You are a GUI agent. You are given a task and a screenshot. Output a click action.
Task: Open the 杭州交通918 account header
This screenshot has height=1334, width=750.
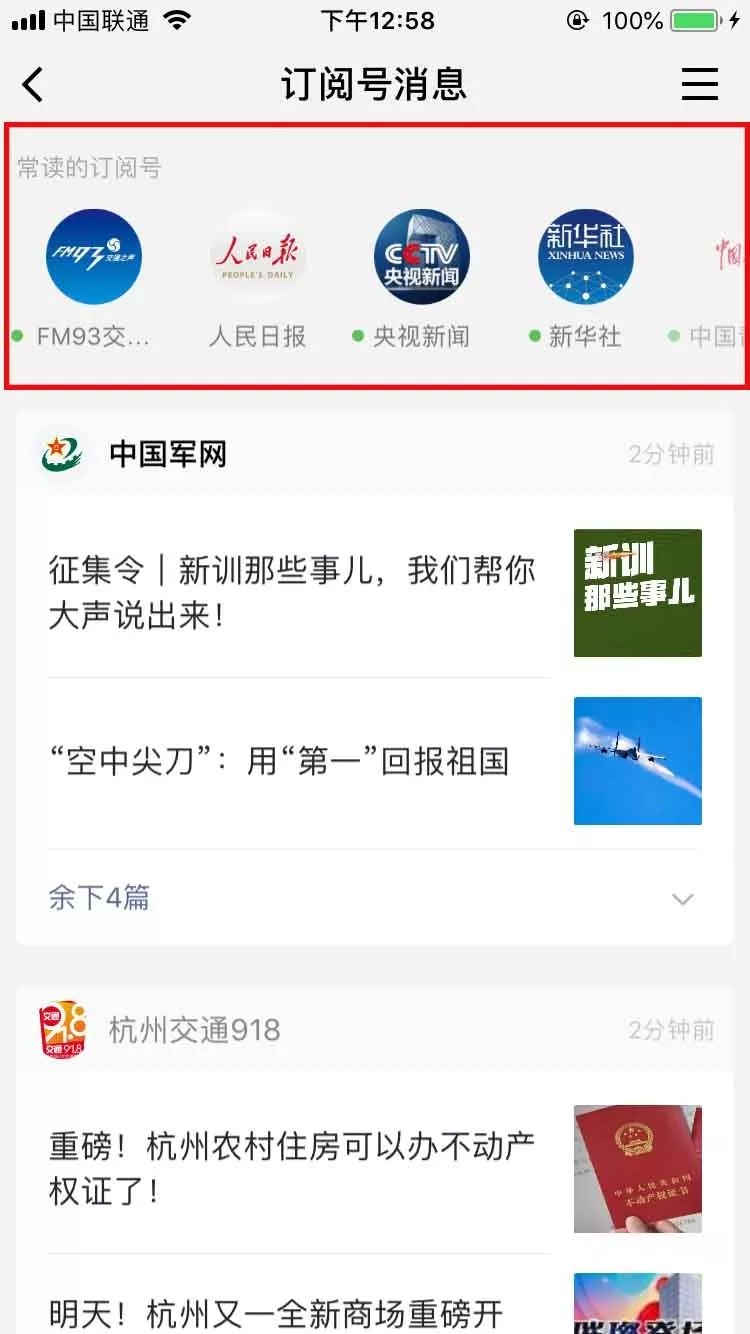194,1030
